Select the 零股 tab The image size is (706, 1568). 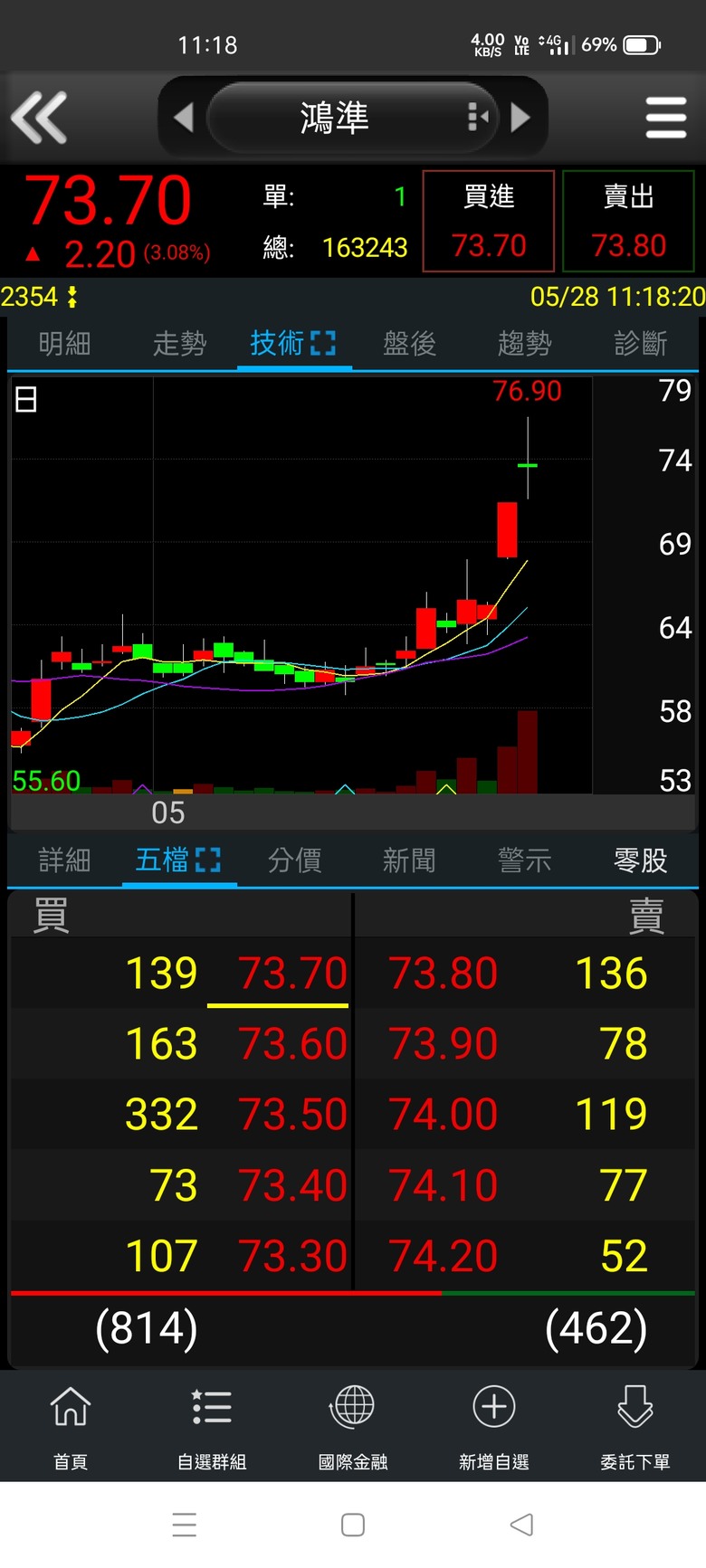point(640,860)
